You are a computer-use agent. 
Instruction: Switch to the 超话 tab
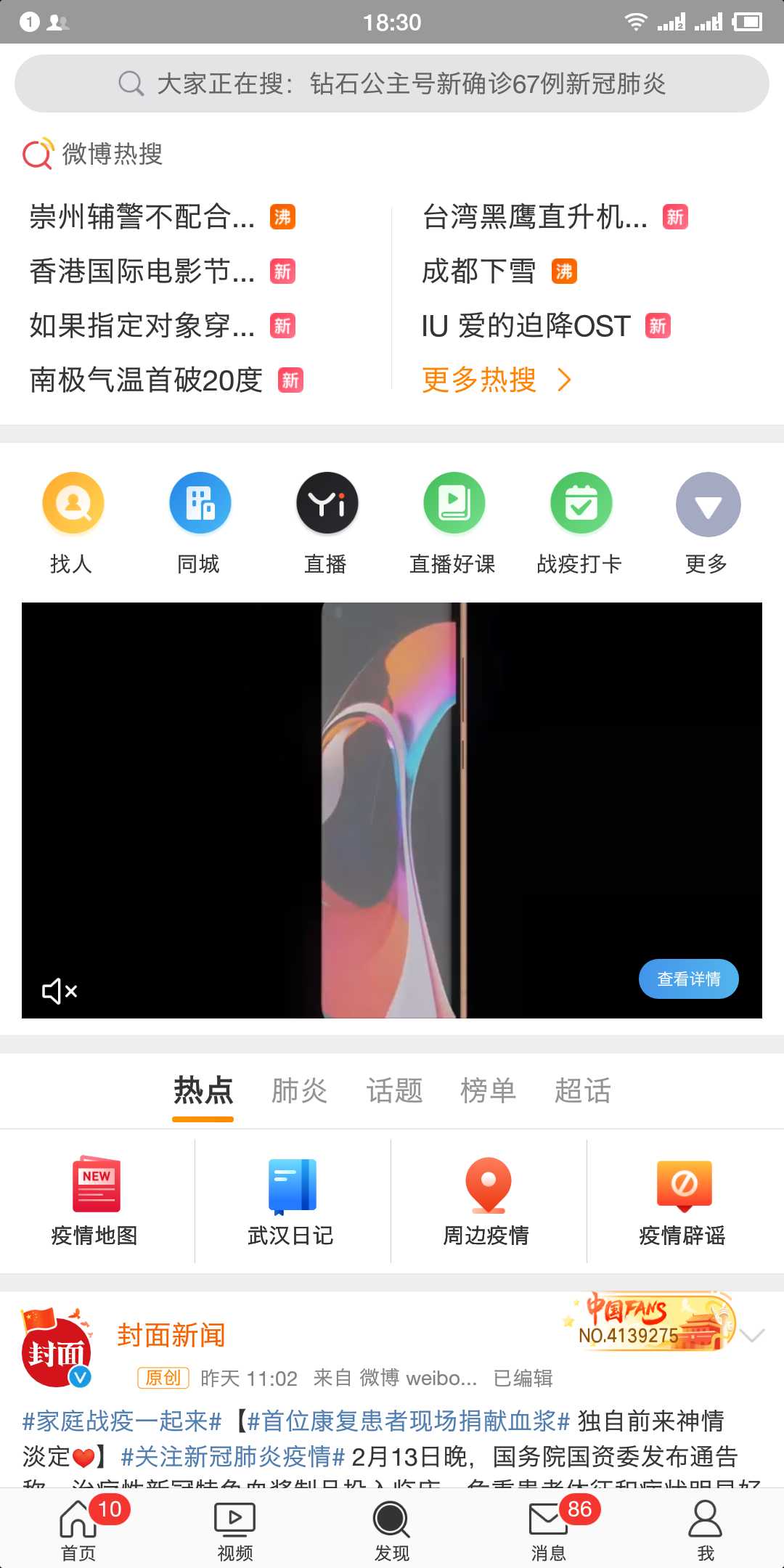point(582,1091)
